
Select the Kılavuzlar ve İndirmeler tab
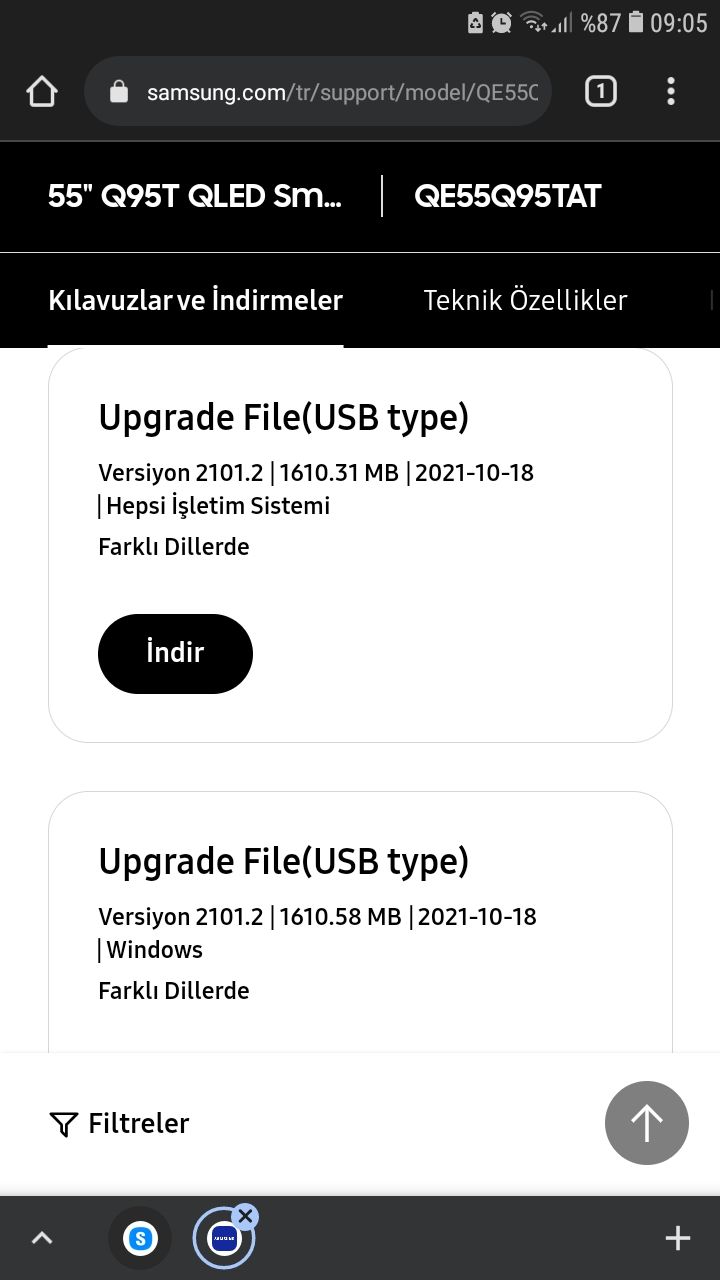[196, 300]
